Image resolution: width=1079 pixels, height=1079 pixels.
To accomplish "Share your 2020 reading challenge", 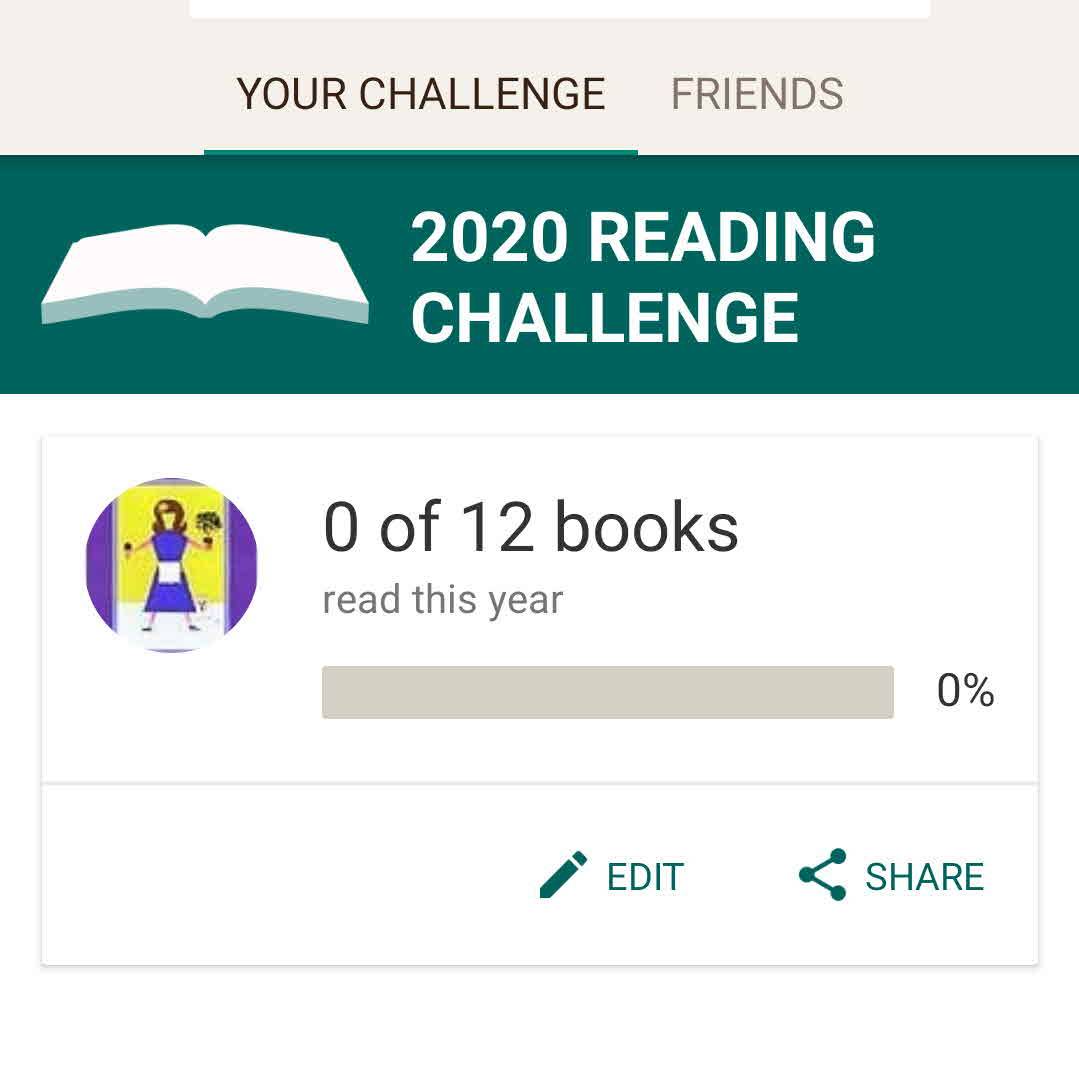I will click(891, 876).
